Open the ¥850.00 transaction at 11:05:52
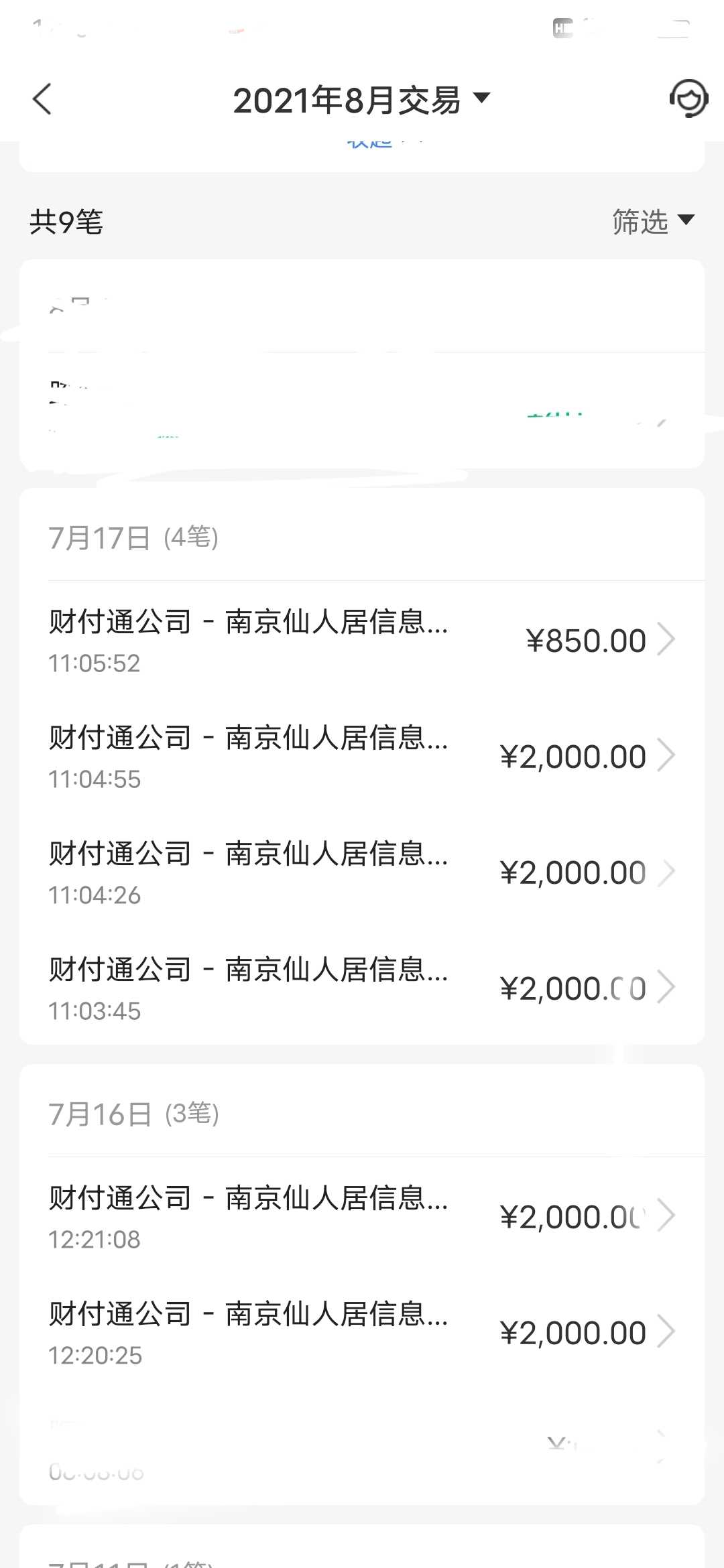724x1568 pixels. (362, 640)
